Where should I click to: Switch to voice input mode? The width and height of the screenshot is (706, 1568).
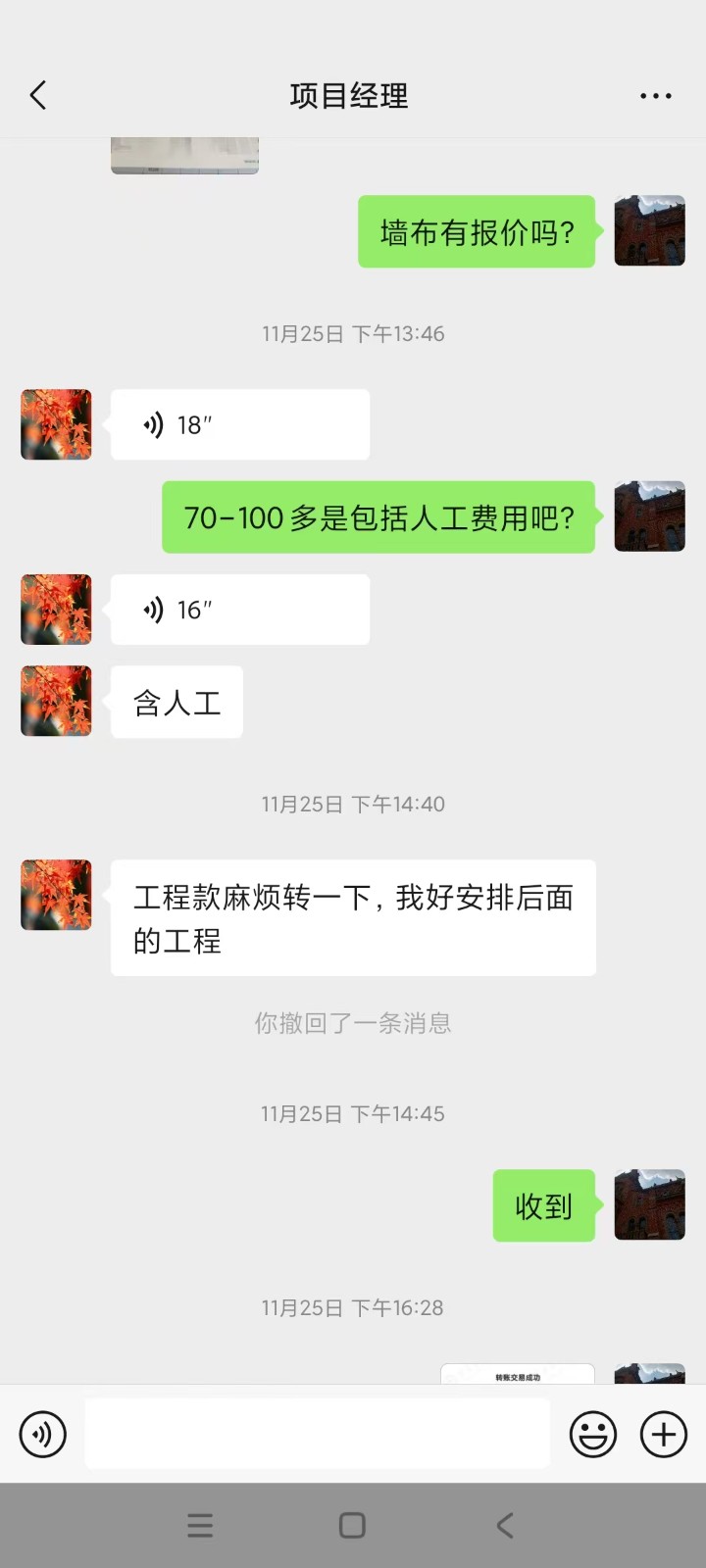tap(43, 1435)
